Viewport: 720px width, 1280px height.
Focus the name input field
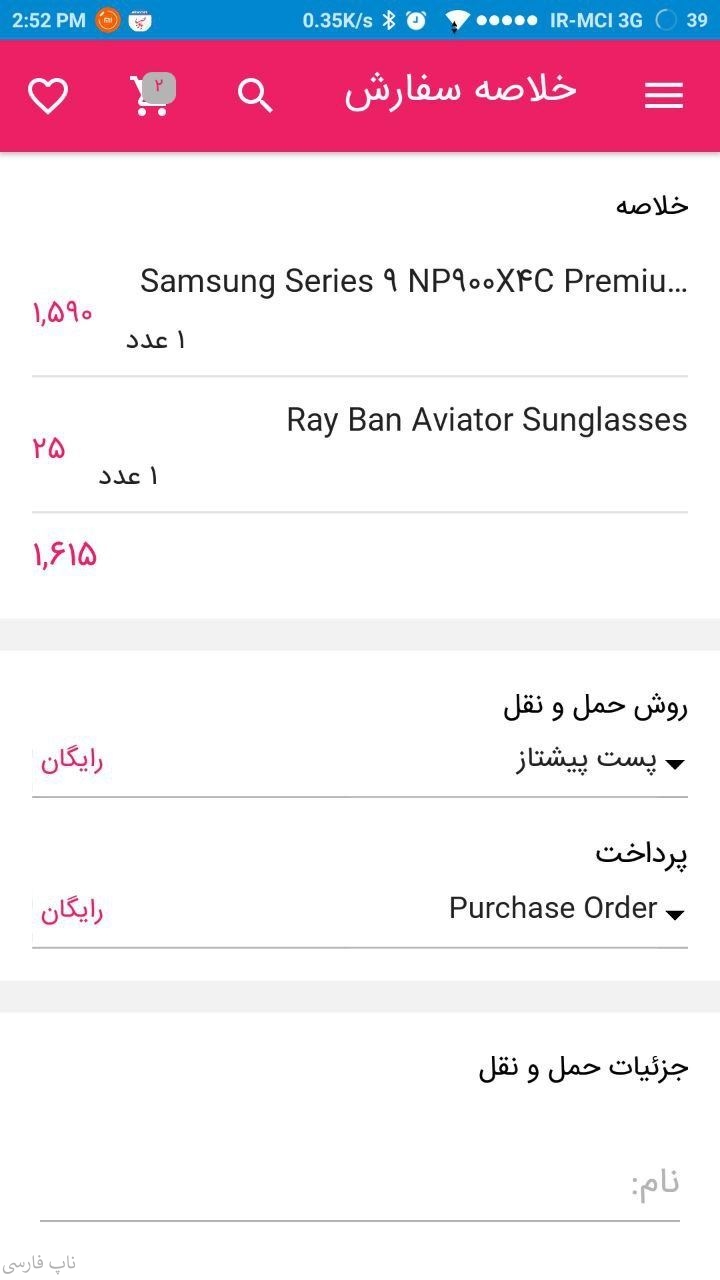360,1186
